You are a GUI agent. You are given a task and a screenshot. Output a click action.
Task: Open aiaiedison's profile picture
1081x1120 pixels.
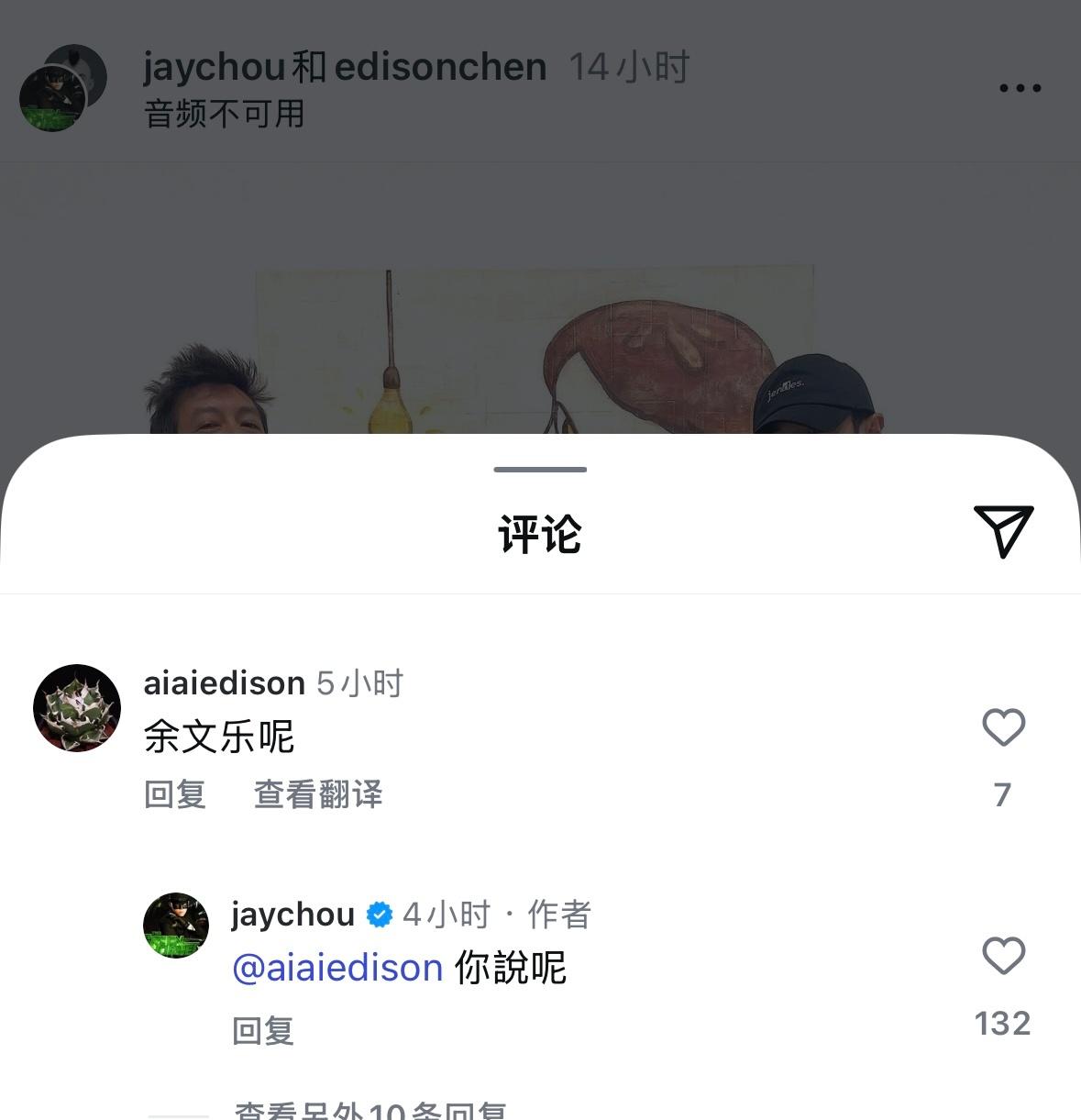tap(77, 708)
